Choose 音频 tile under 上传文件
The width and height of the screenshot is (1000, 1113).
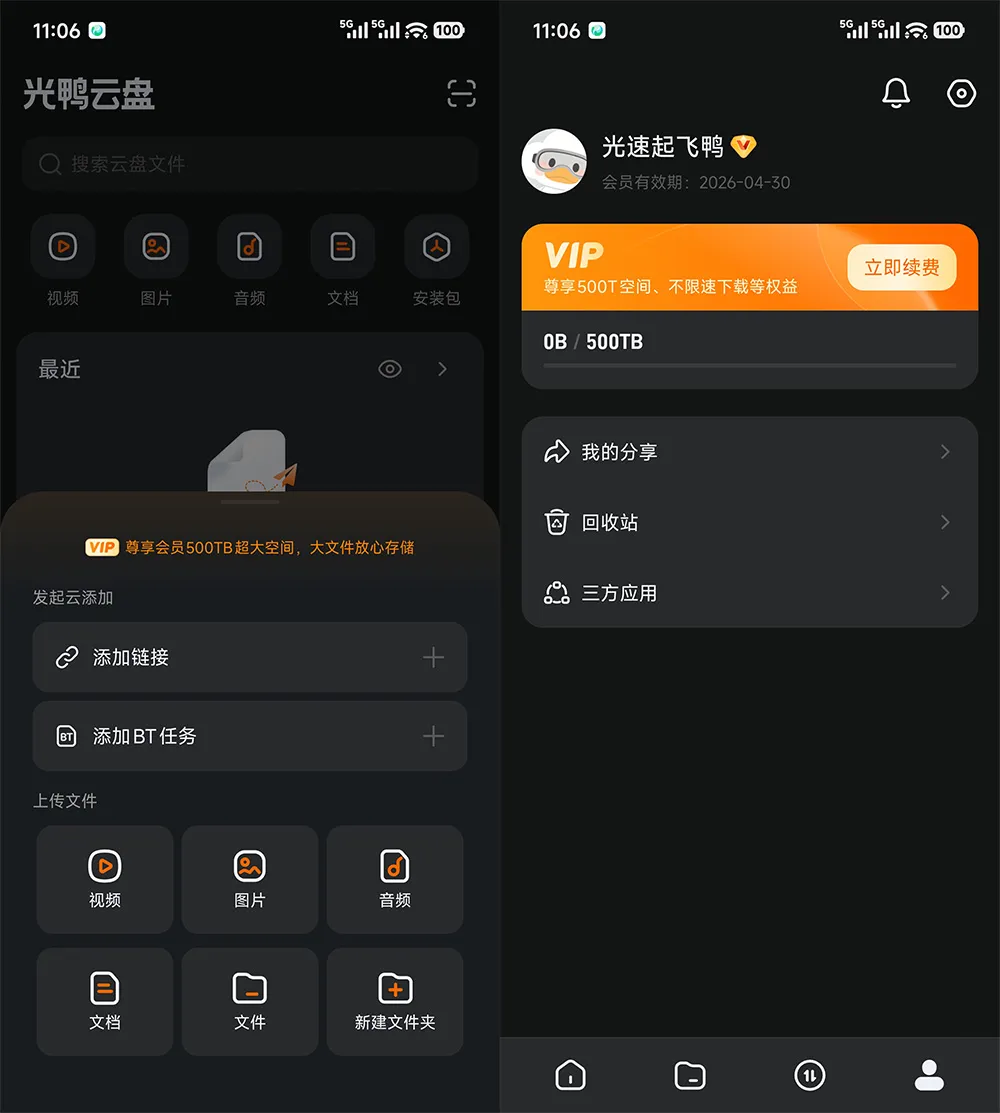pyautogui.click(x=395, y=879)
